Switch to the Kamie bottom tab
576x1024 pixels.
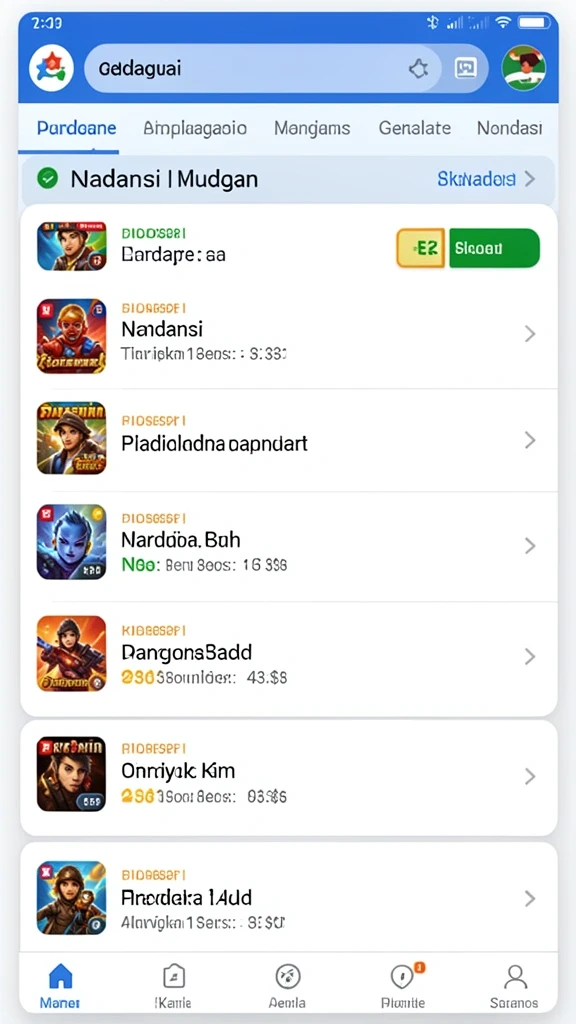(x=173, y=986)
